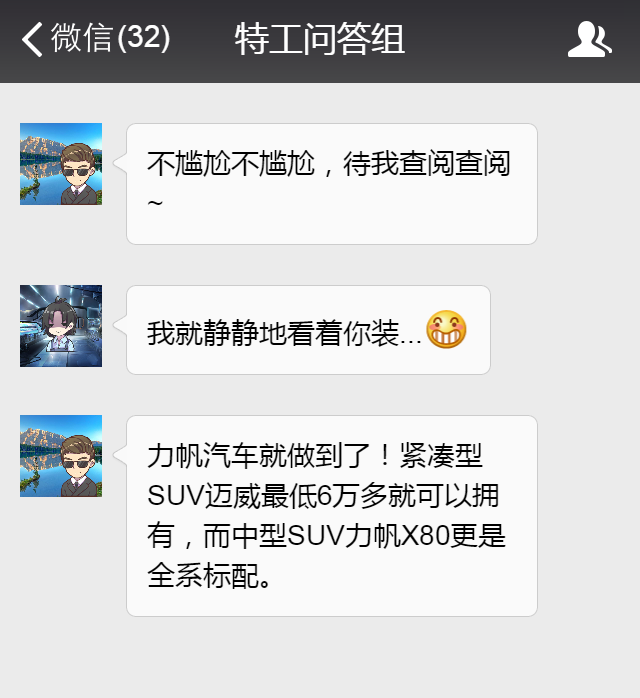
Task: Go back to the 微信 chat list
Action: pyautogui.click(x=95, y=39)
